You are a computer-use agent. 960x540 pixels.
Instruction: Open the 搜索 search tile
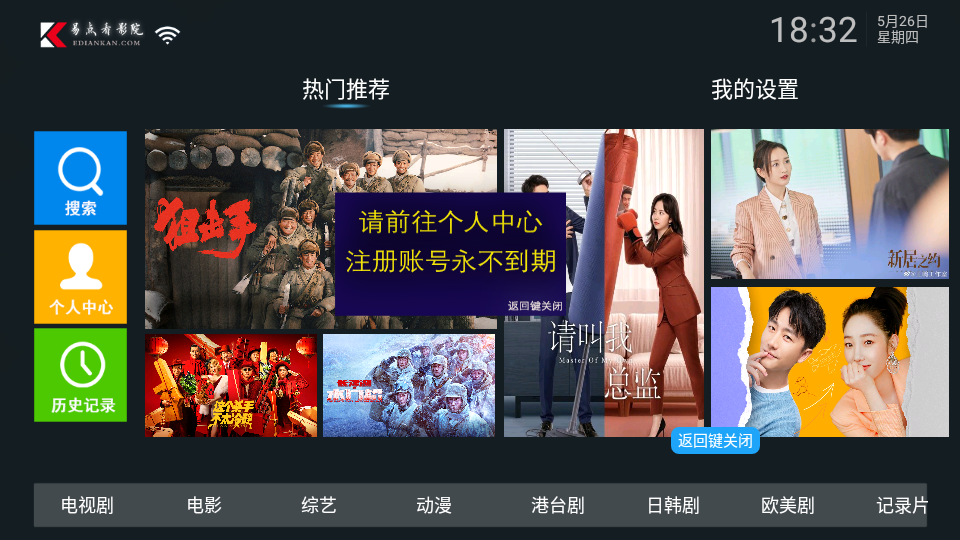tap(80, 178)
